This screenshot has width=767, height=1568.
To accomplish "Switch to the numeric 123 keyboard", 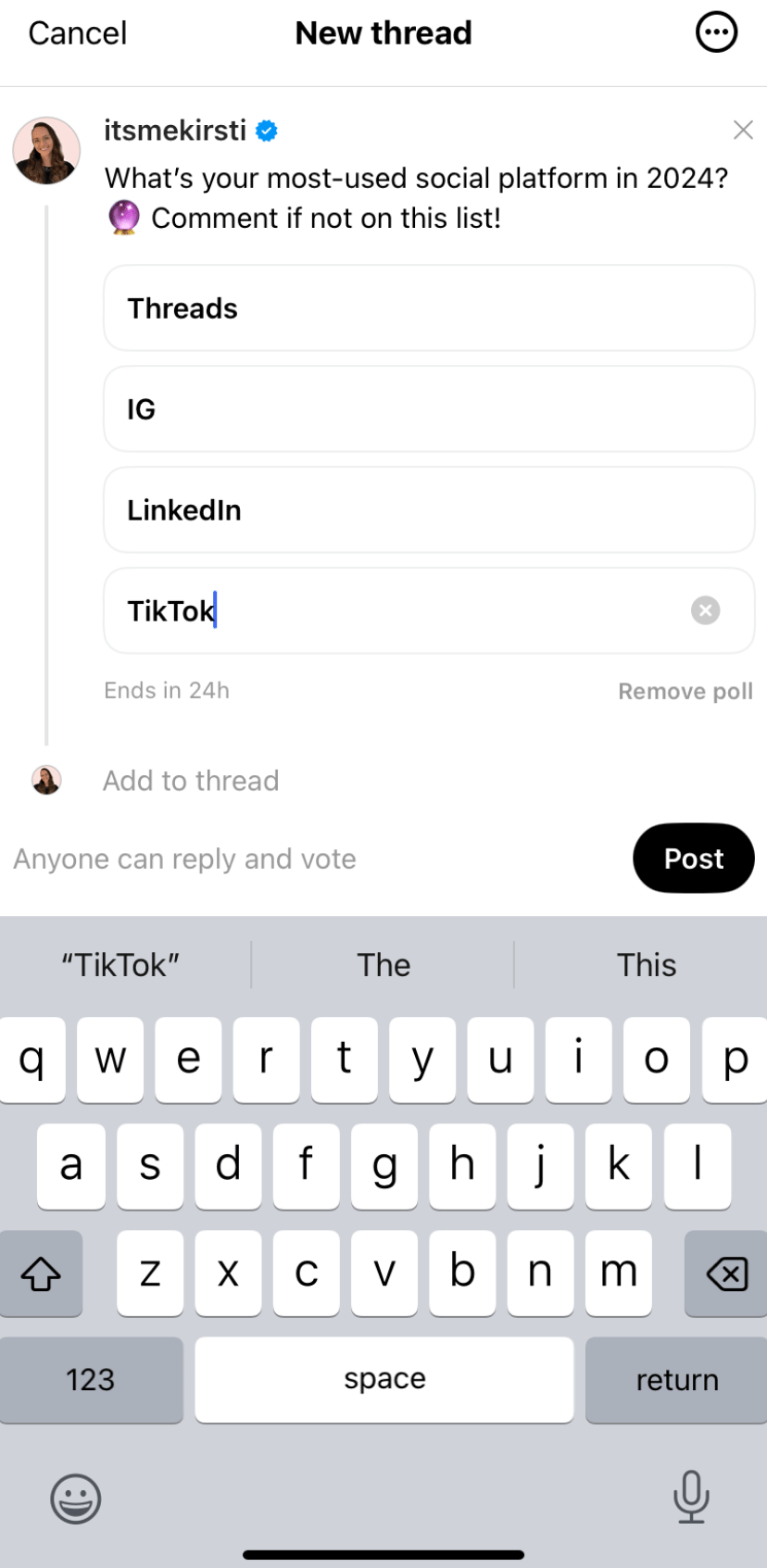I will [x=90, y=1379].
